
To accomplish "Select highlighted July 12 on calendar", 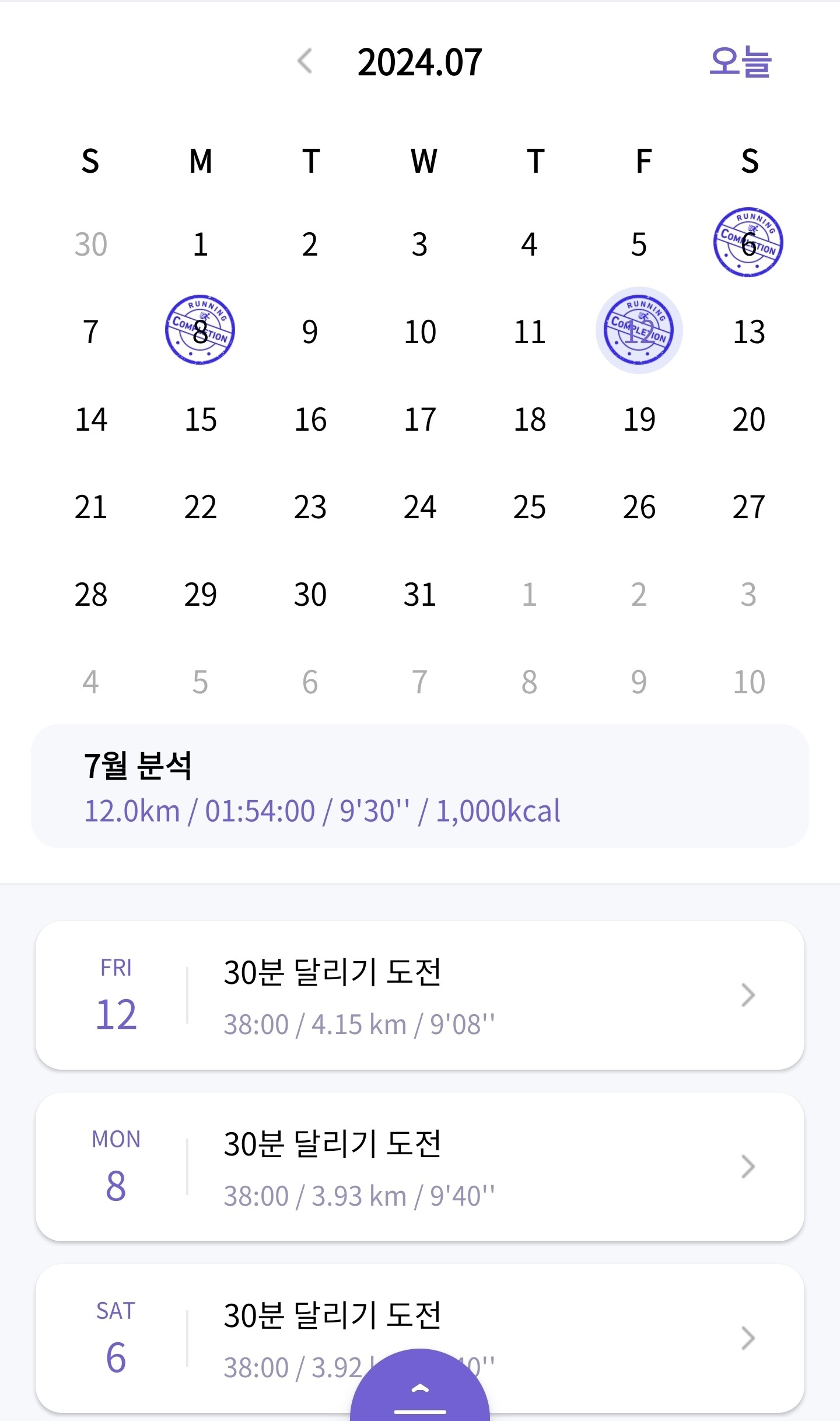I will pos(639,330).
